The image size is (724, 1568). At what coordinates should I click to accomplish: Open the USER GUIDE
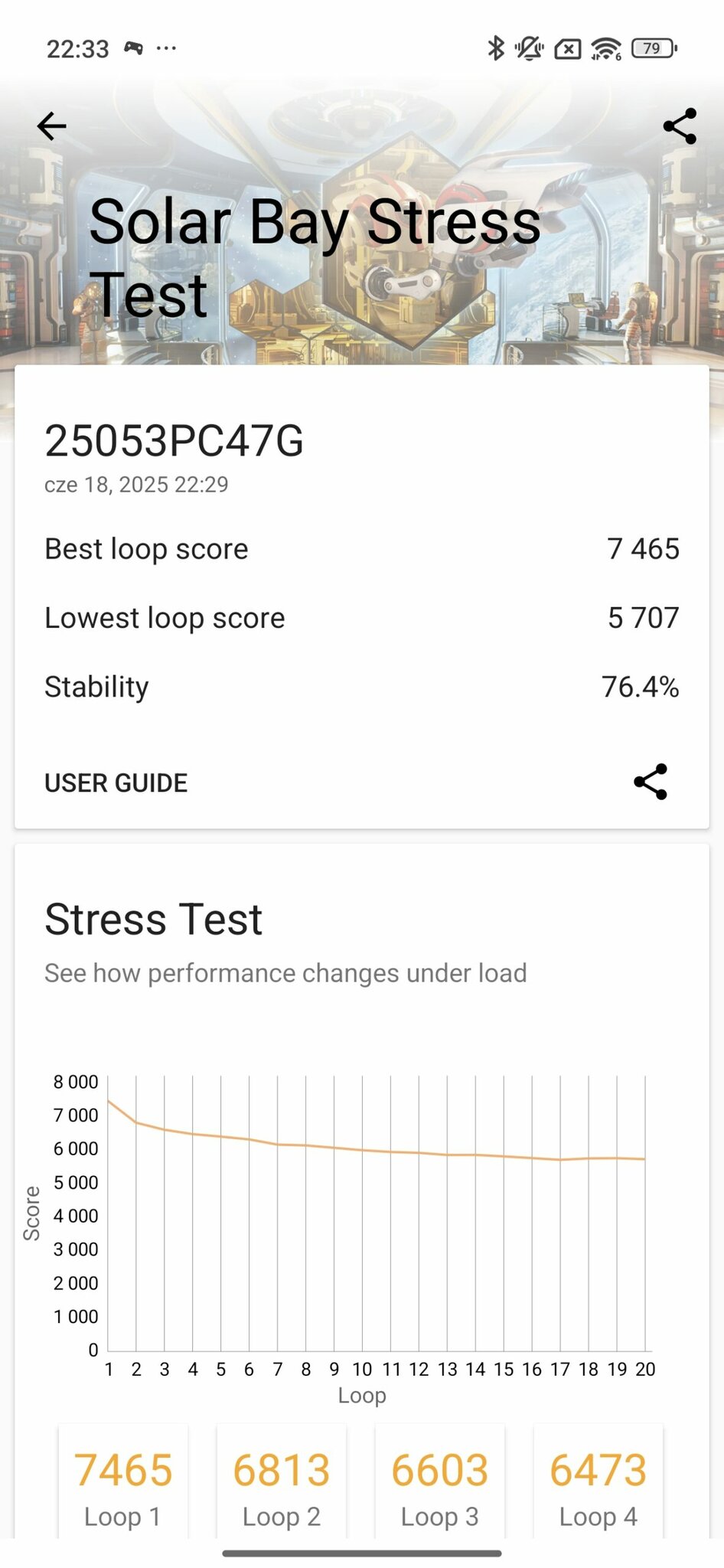pyautogui.click(x=116, y=782)
